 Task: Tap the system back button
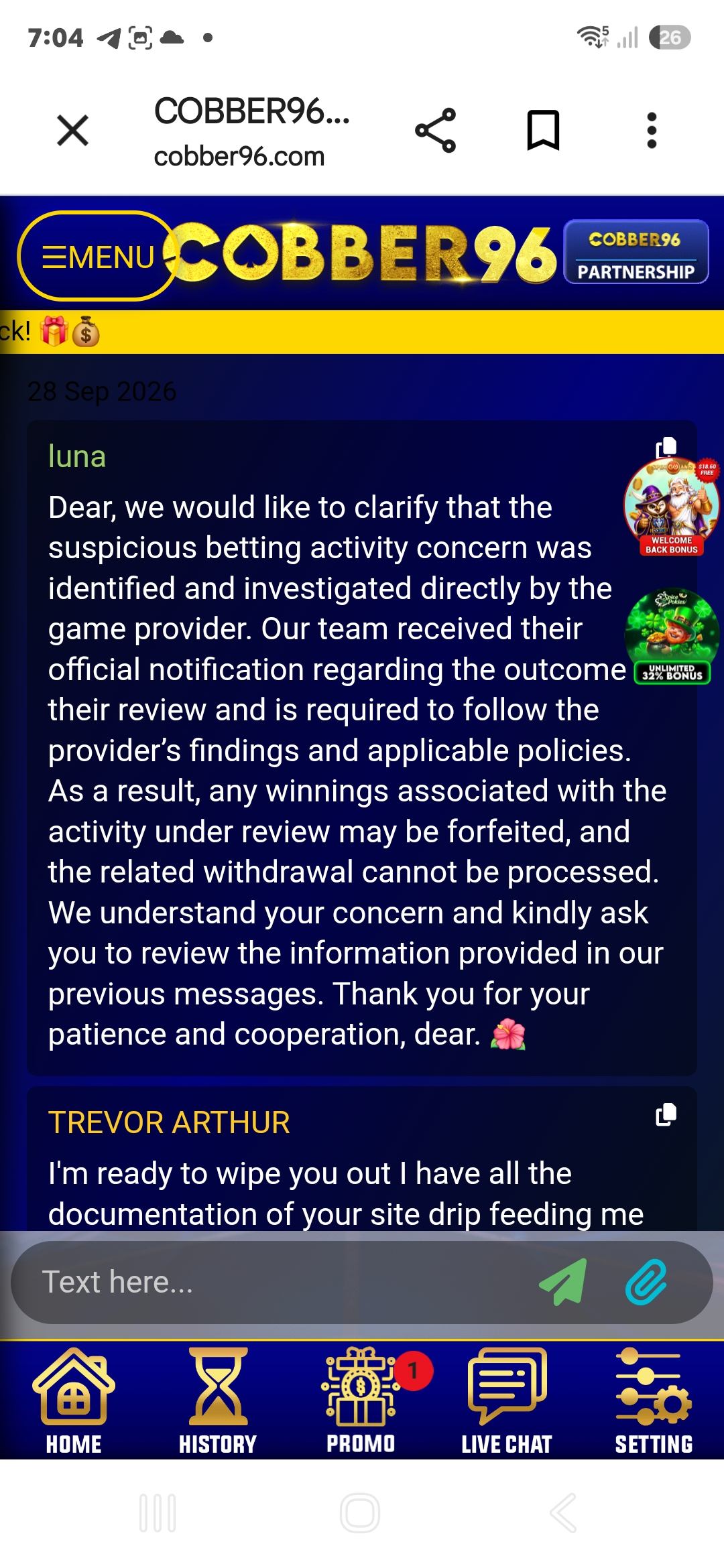click(563, 1513)
